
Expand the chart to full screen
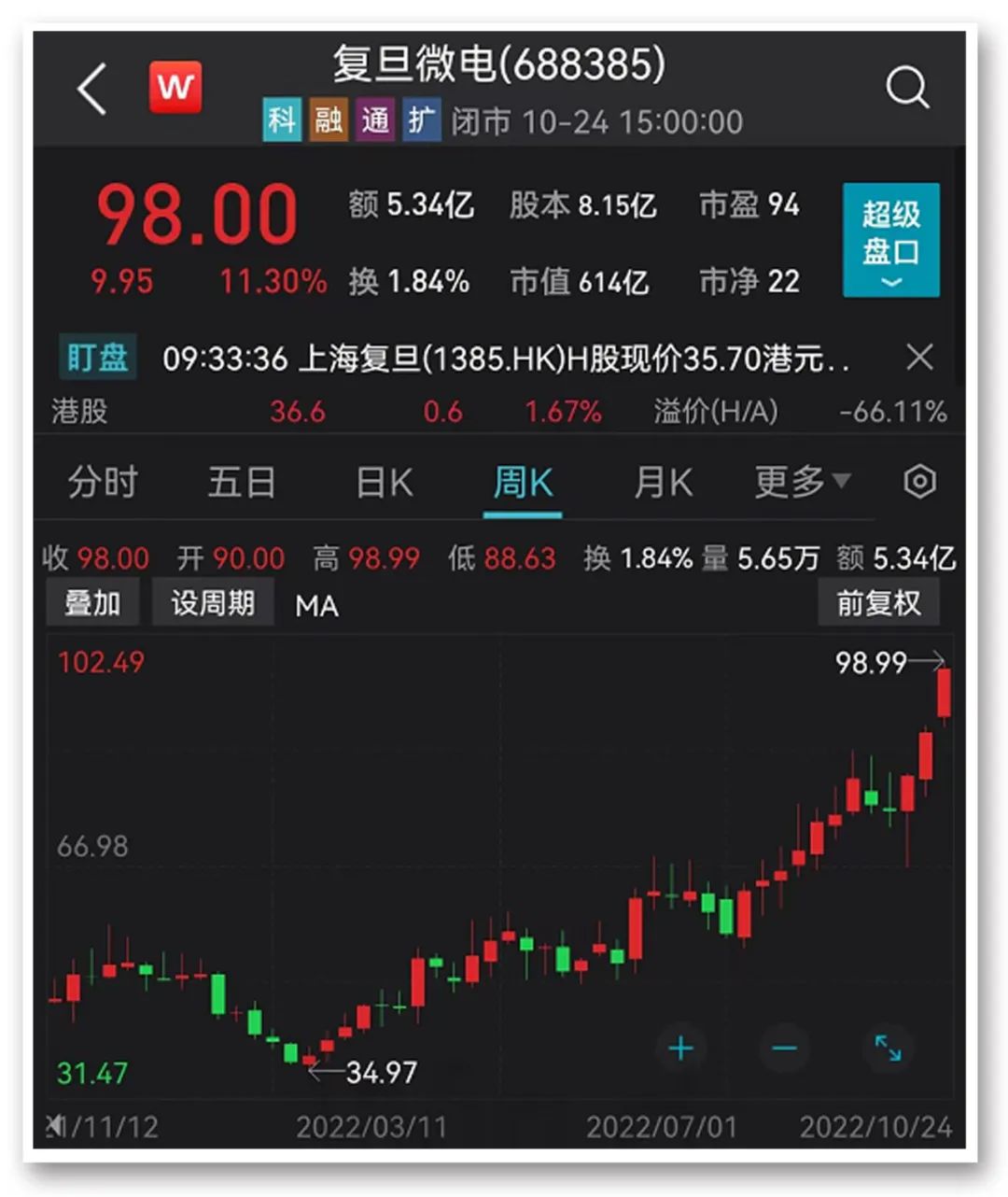888,1049
